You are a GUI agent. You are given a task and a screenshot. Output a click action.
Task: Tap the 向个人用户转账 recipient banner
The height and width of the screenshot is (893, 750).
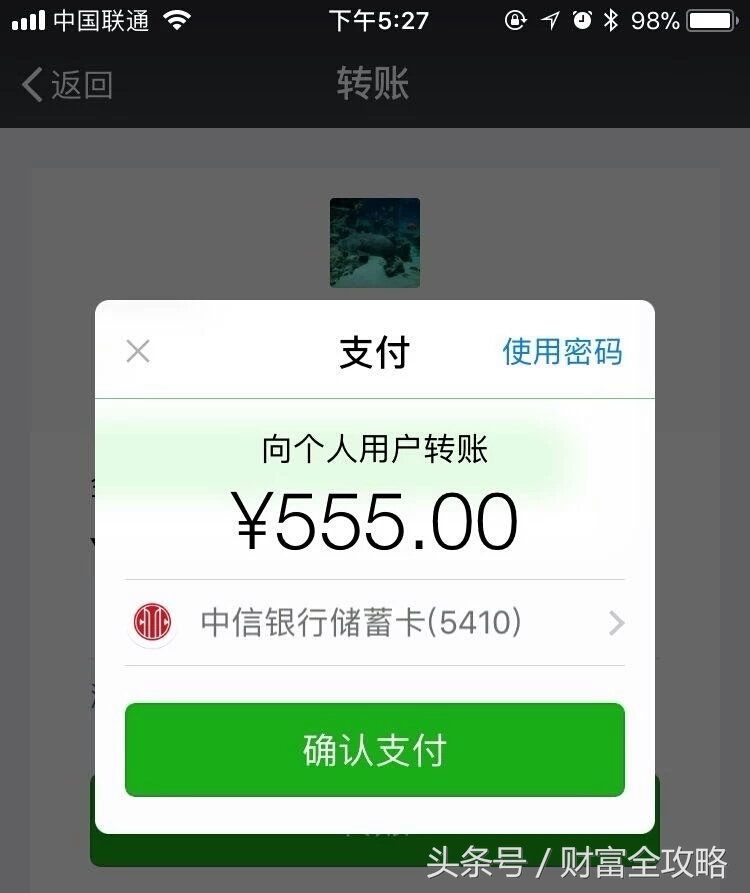tap(375, 449)
